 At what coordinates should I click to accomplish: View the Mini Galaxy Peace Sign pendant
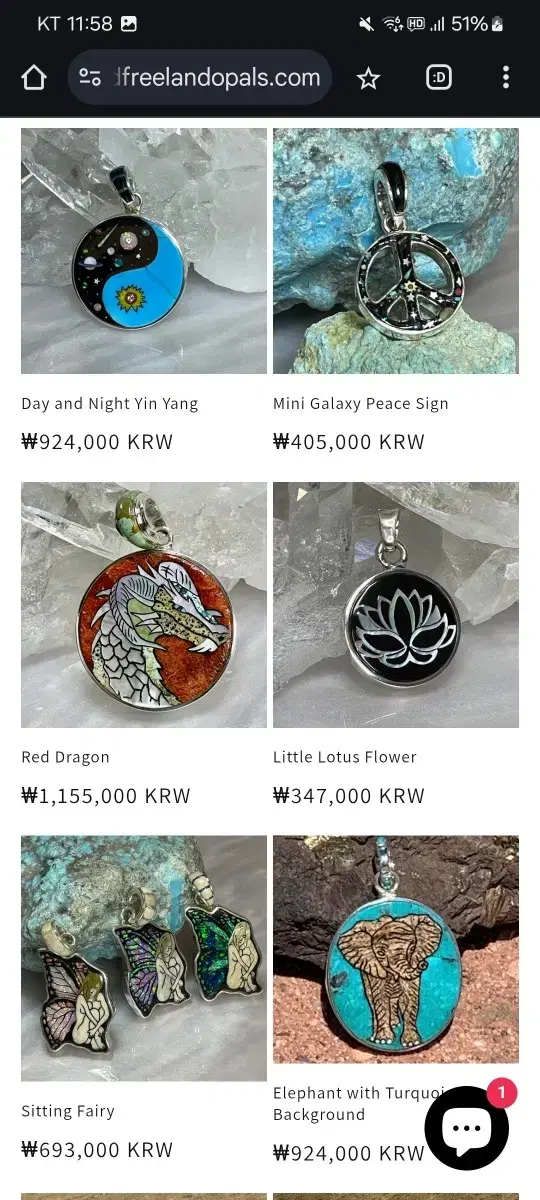click(x=396, y=251)
